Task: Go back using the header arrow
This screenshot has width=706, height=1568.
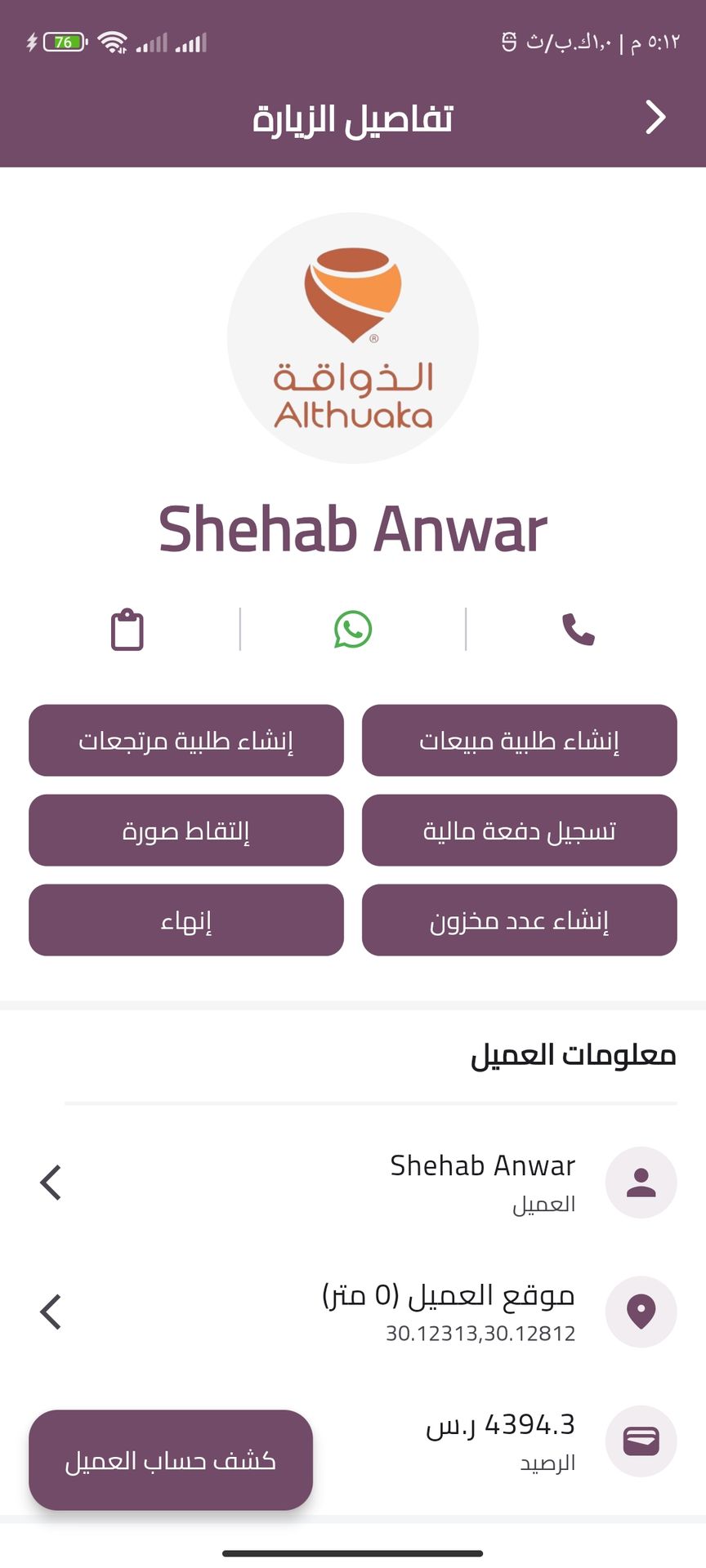Action: [x=655, y=118]
